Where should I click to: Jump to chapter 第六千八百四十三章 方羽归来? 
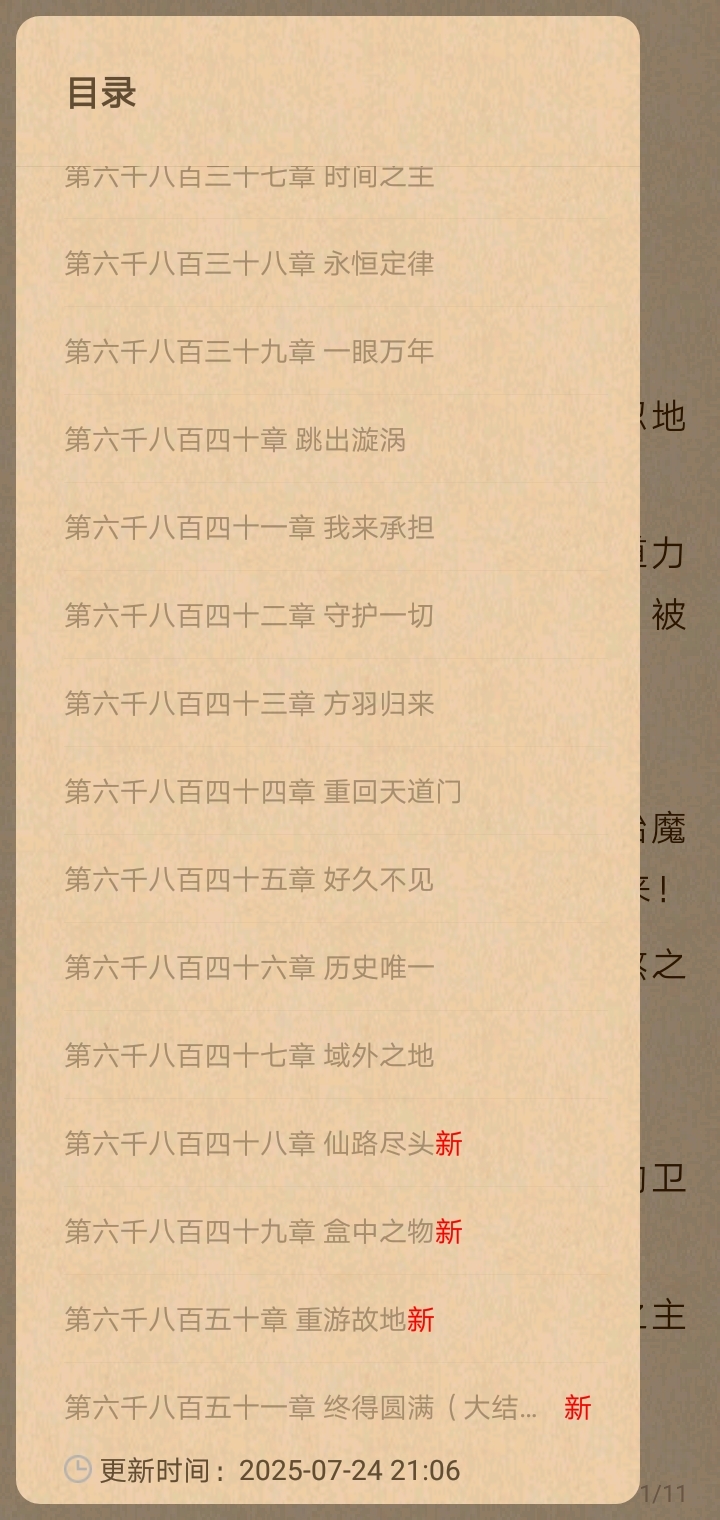249,703
